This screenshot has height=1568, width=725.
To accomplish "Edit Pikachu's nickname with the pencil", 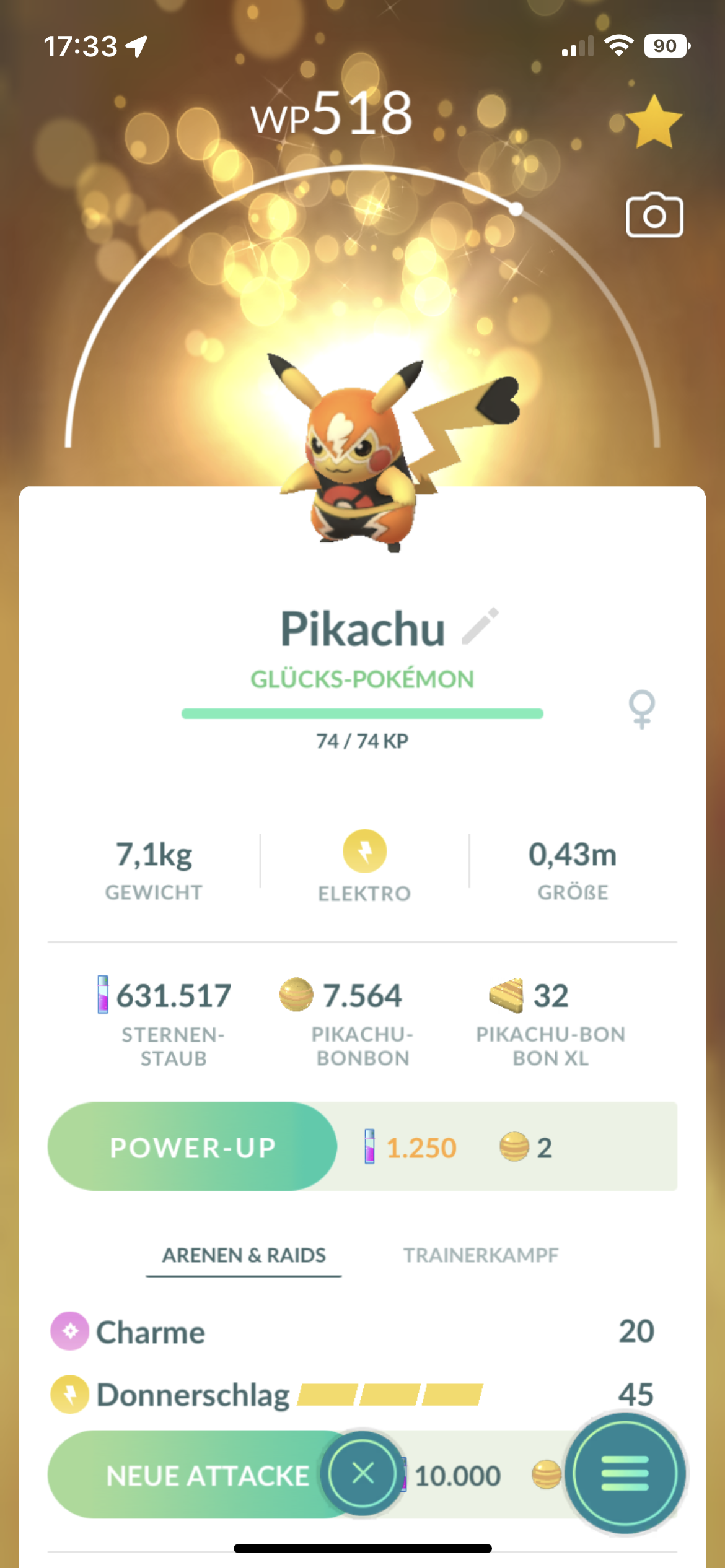I will pos(480,626).
